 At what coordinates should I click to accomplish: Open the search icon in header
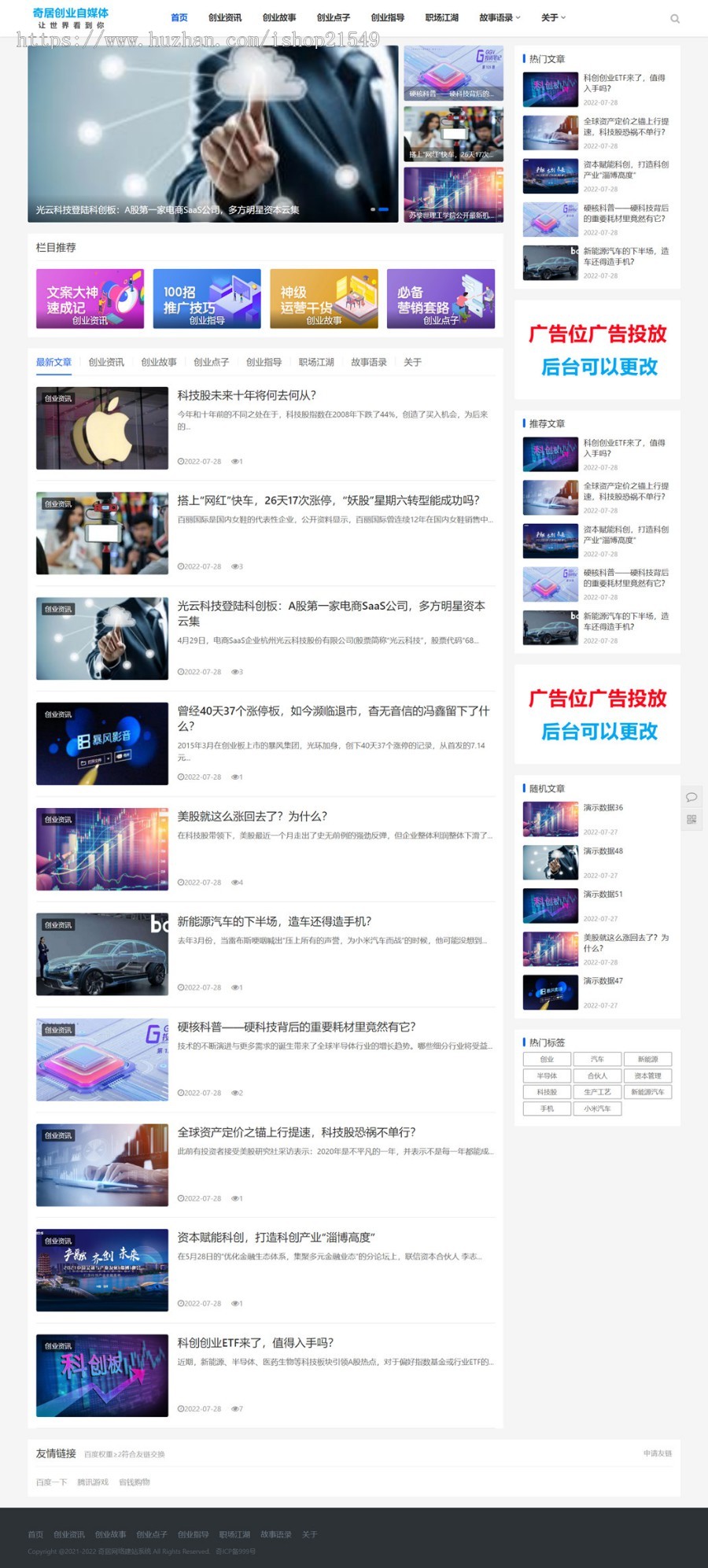tap(674, 18)
